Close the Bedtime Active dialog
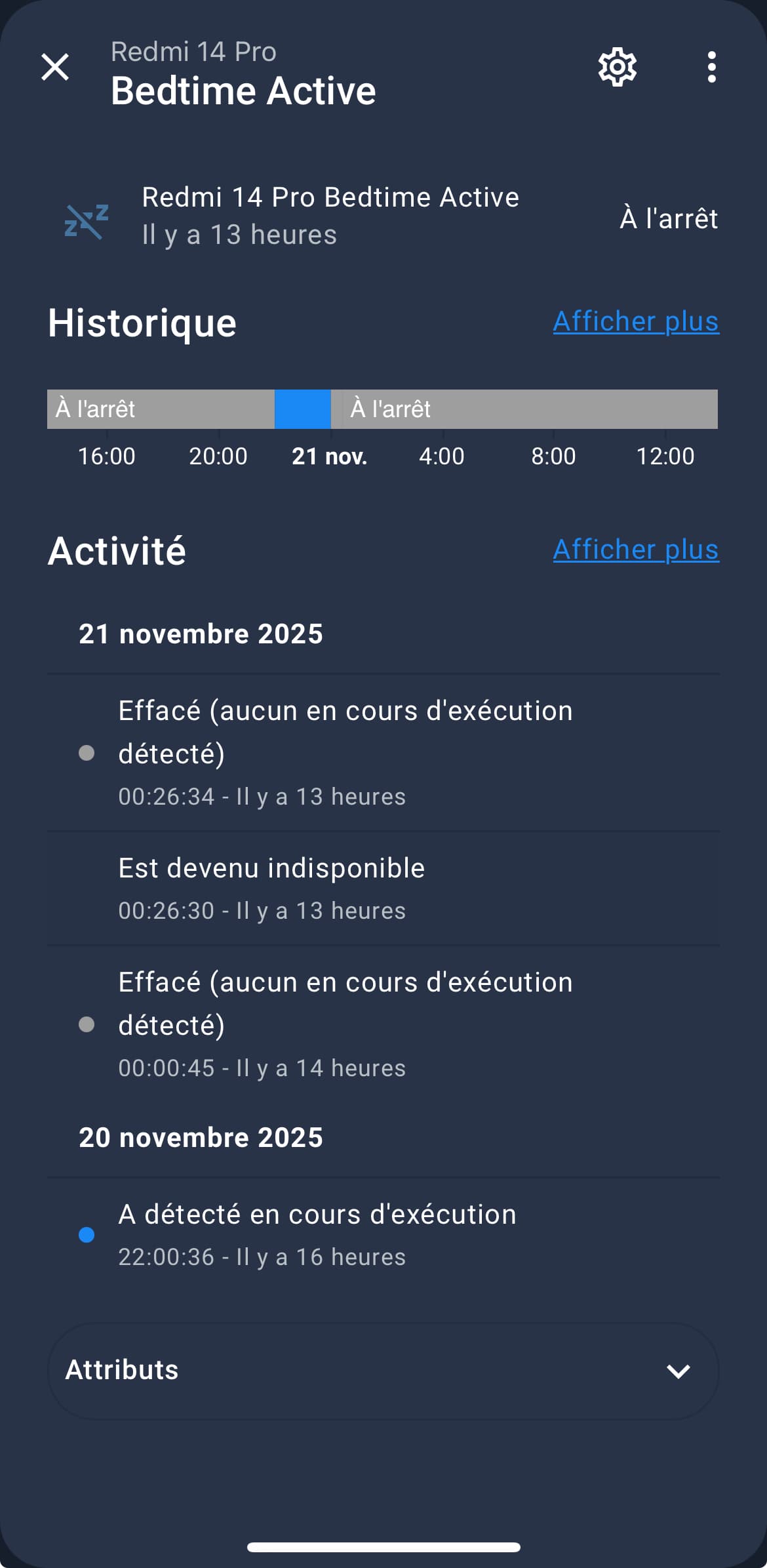 [55, 68]
